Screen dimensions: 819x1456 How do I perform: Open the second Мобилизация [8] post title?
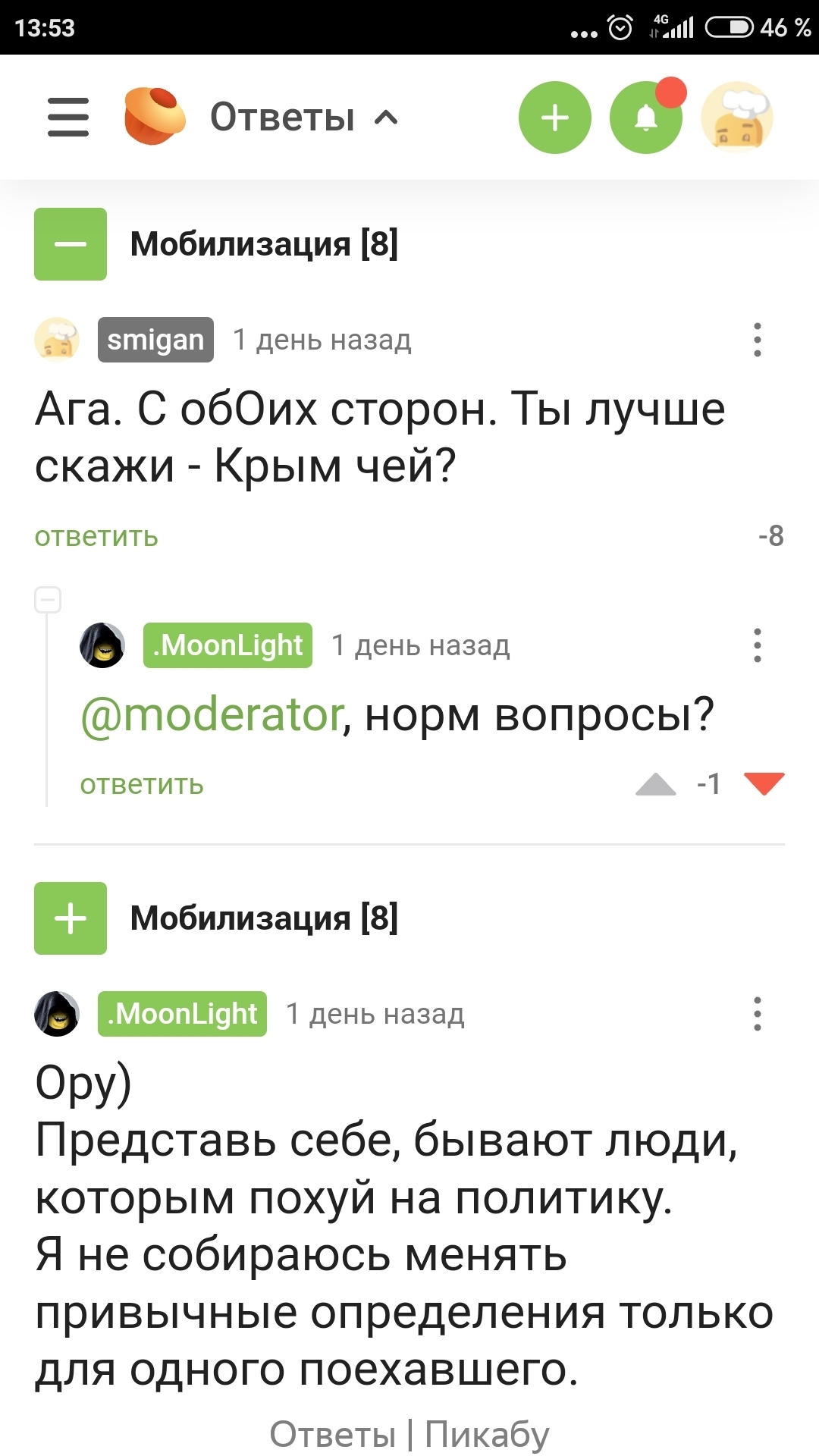coord(264,918)
